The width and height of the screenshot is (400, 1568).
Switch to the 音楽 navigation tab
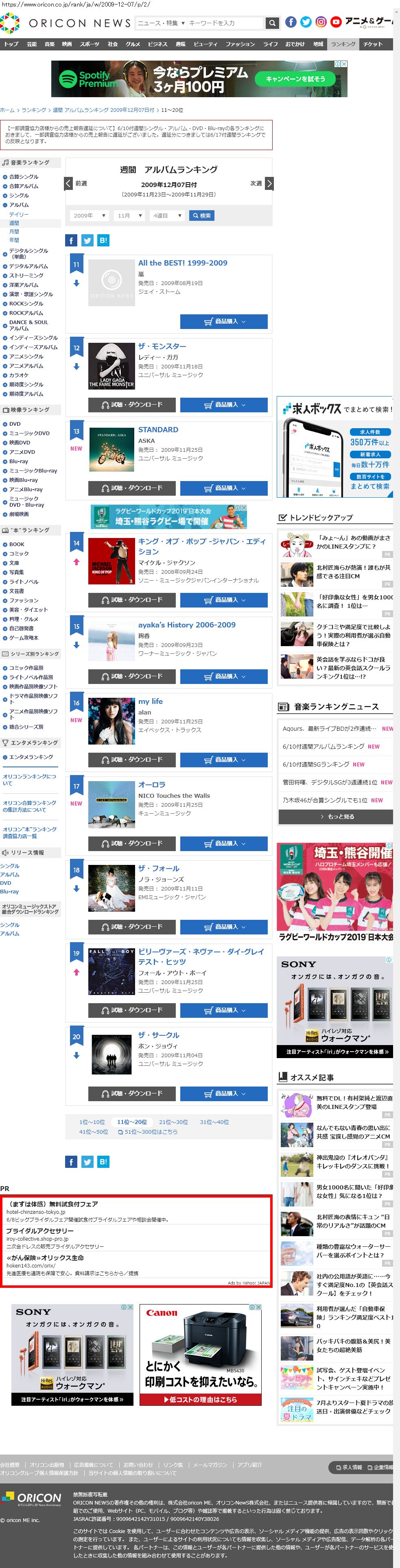point(49,44)
